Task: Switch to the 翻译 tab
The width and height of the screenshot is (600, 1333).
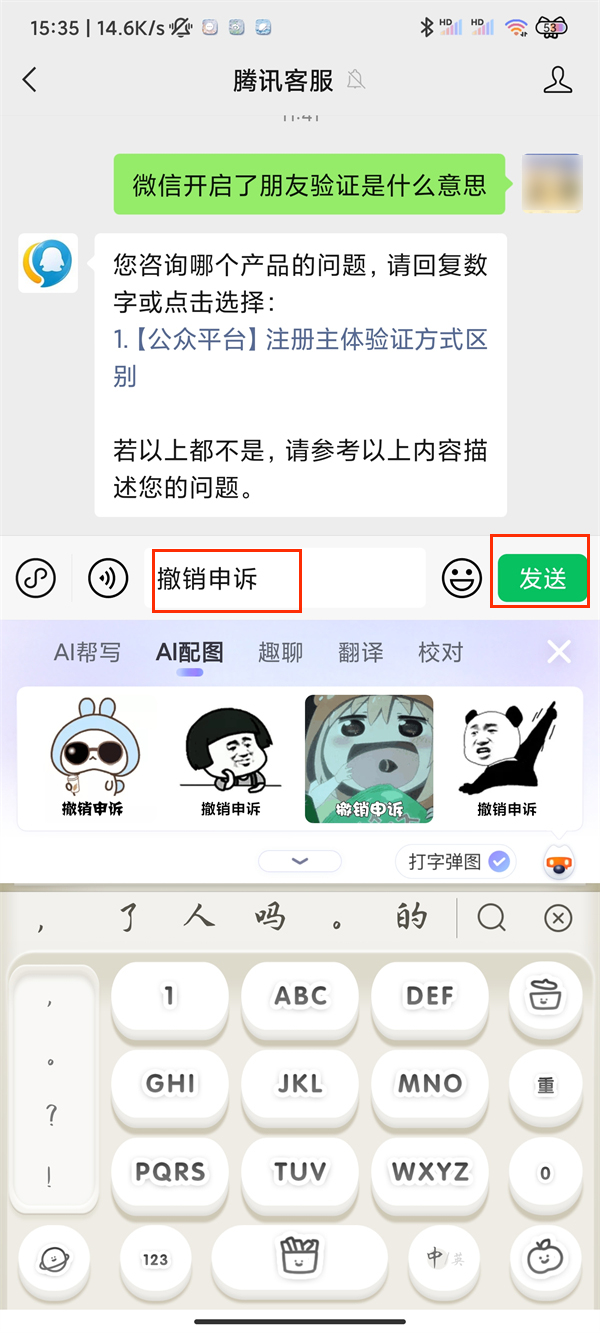Action: [x=360, y=653]
